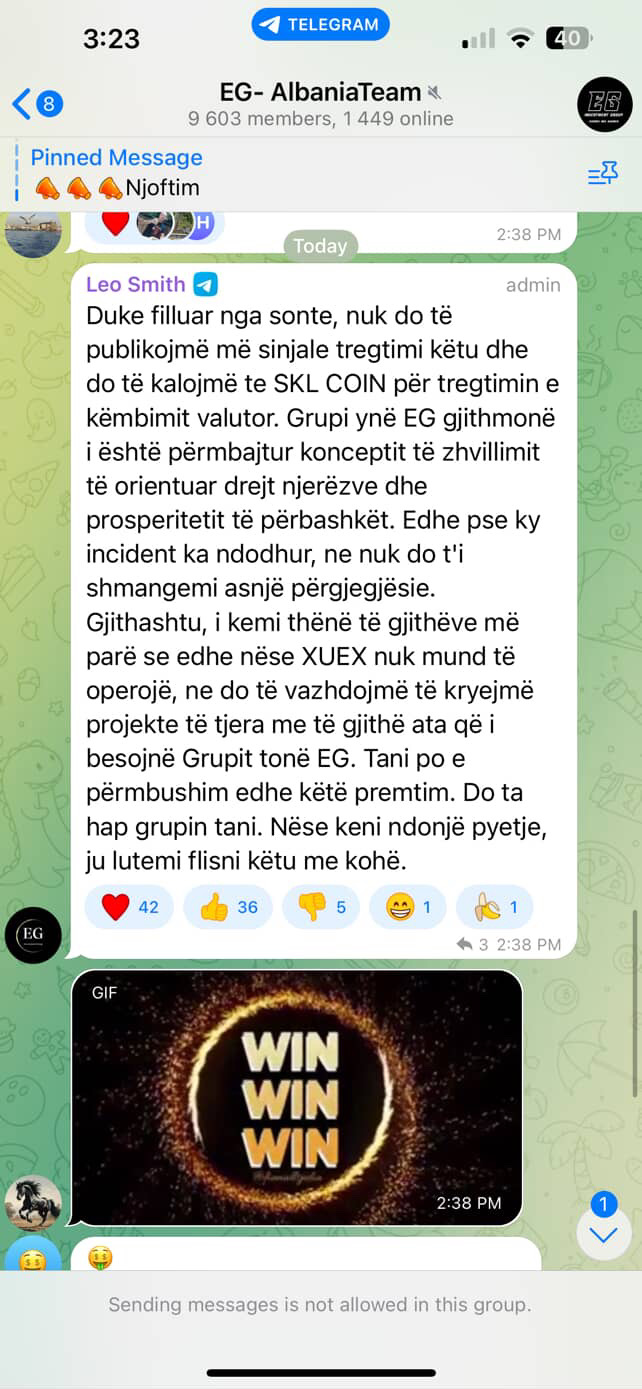Screen dimensions: 642x1389
Task: Open the WIN WIN WIN GIF
Action: [x=297, y=1097]
